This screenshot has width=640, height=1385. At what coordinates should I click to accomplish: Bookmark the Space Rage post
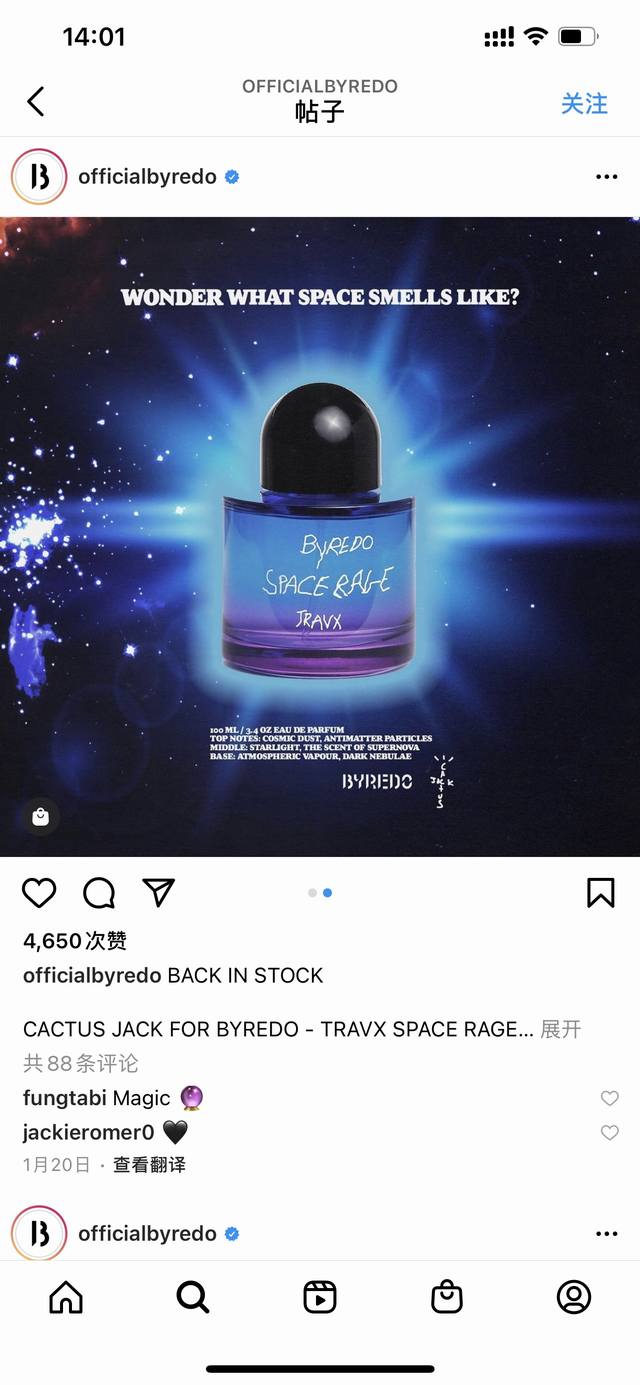(x=600, y=892)
